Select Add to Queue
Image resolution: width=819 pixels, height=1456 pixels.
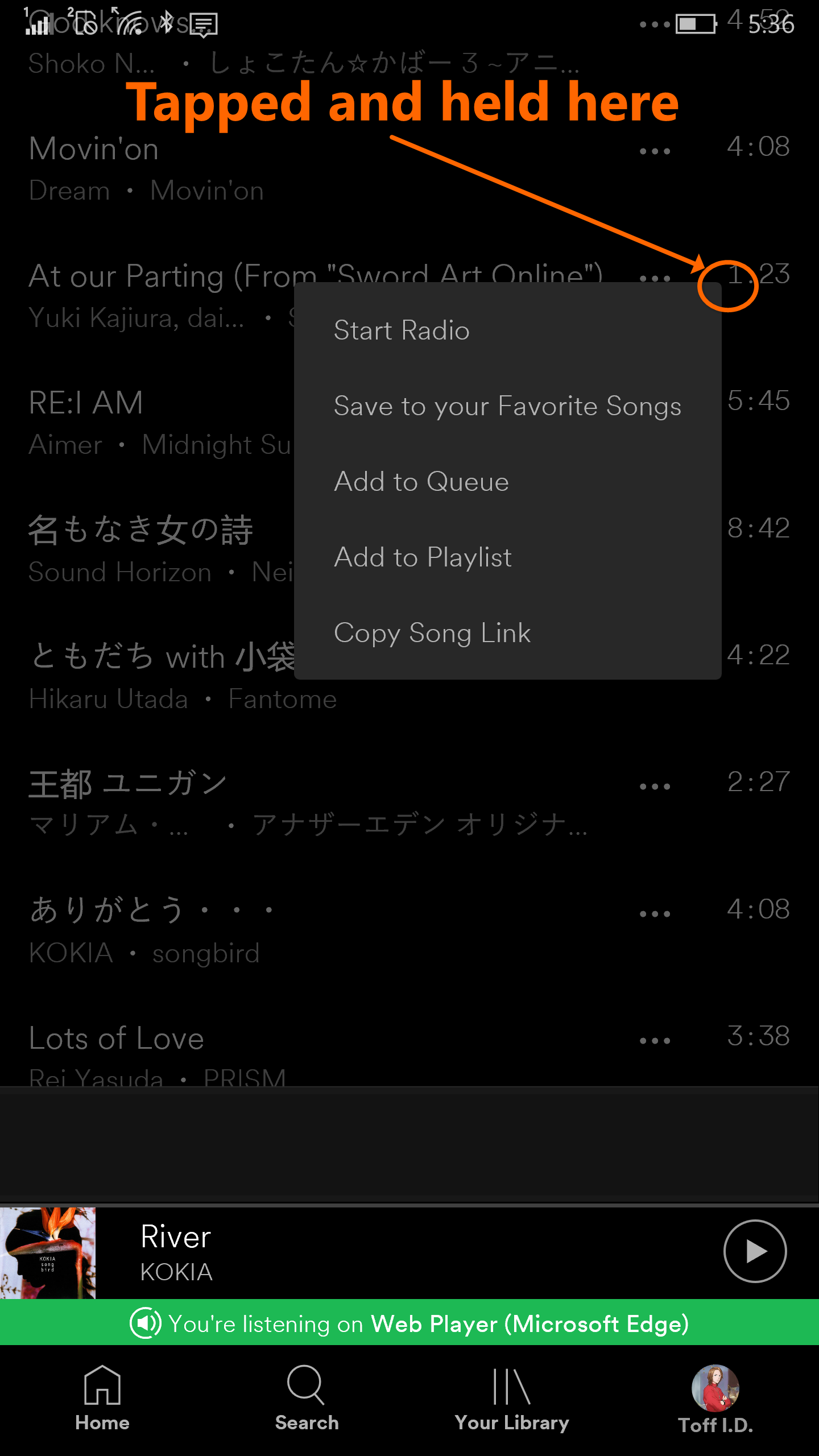pyautogui.click(x=421, y=481)
